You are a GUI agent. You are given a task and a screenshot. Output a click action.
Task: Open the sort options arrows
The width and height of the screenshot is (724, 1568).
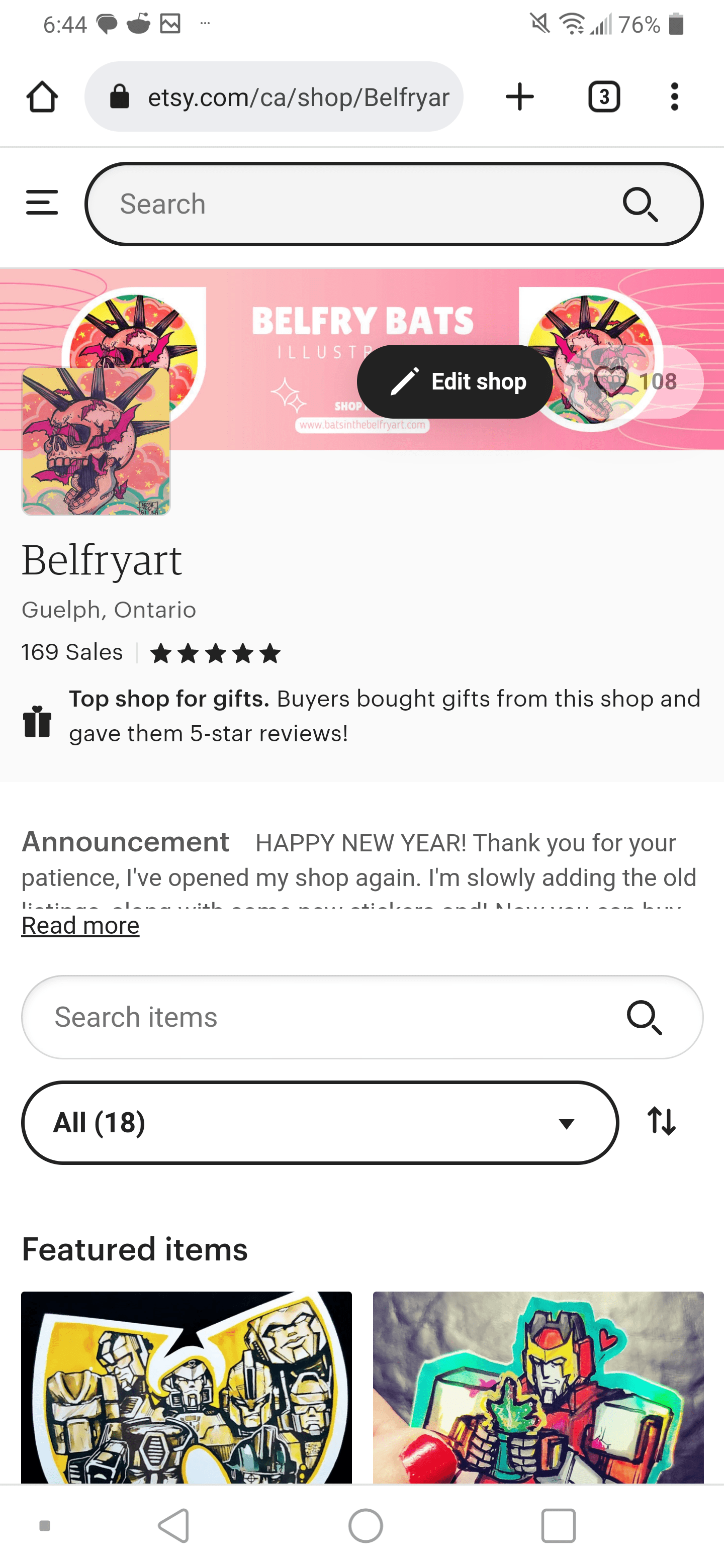click(662, 1121)
